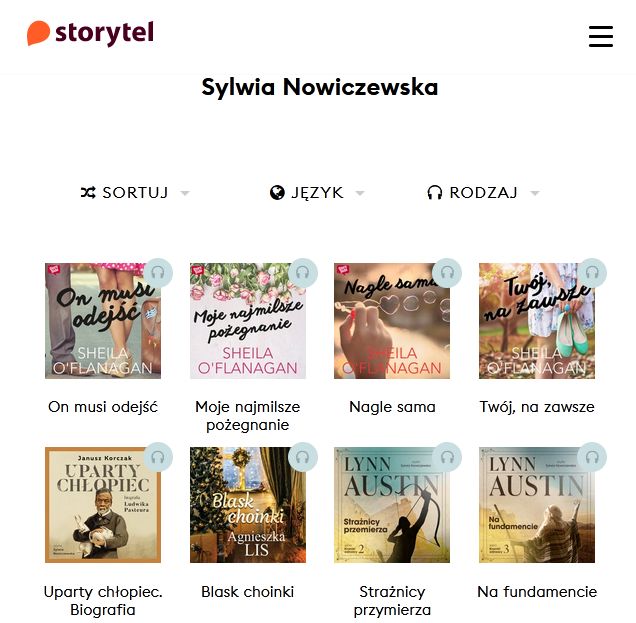Open the Twój, na zawsze audiobook
The image size is (636, 623).
(537, 321)
